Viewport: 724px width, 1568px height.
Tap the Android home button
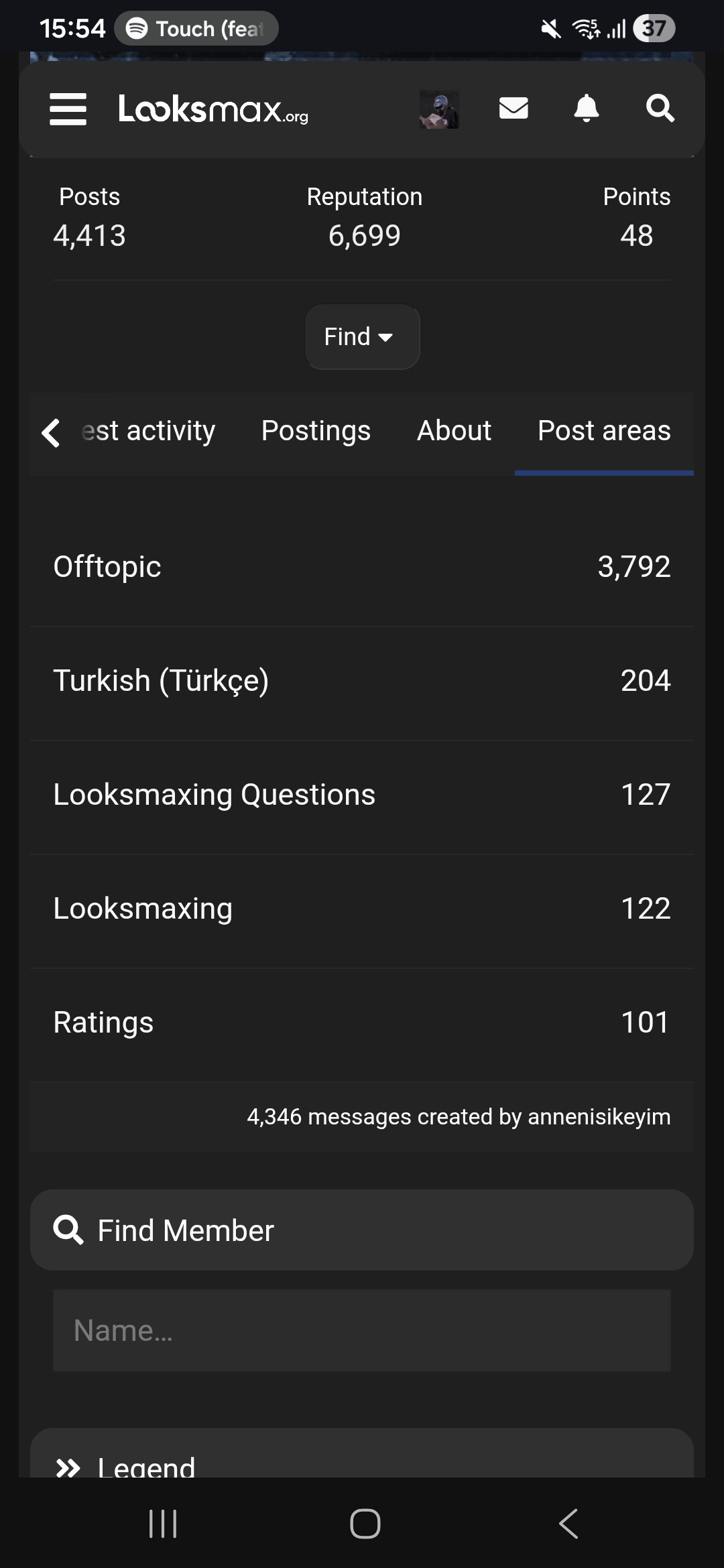click(362, 1524)
